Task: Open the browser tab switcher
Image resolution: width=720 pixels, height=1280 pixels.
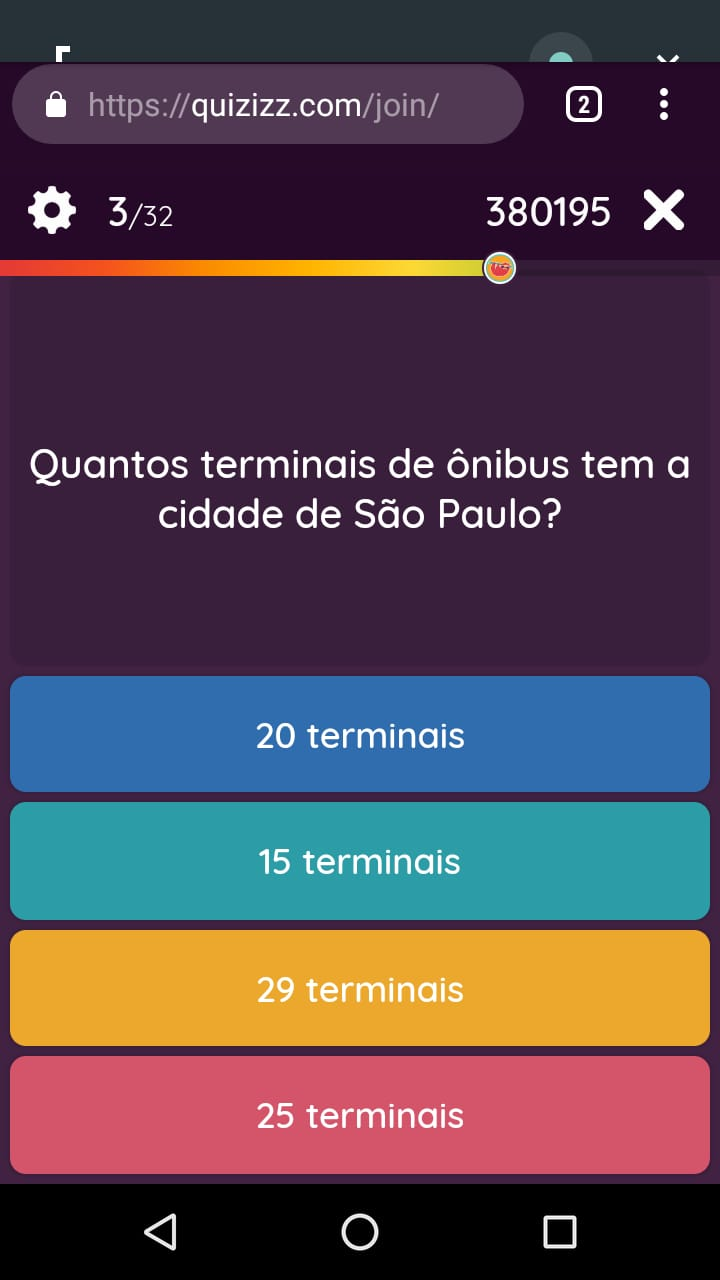Action: pyautogui.click(x=584, y=104)
